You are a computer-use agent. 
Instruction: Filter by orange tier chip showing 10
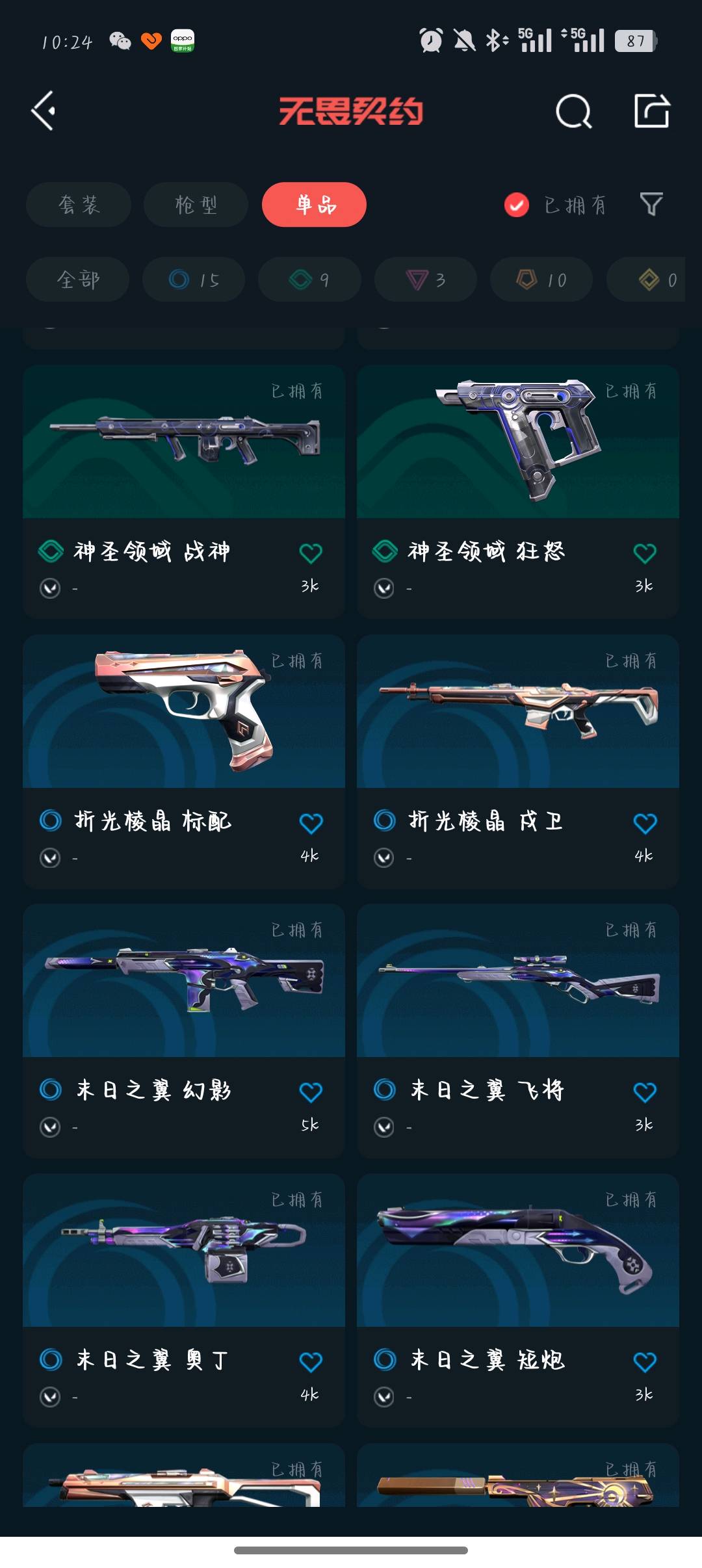tap(541, 280)
